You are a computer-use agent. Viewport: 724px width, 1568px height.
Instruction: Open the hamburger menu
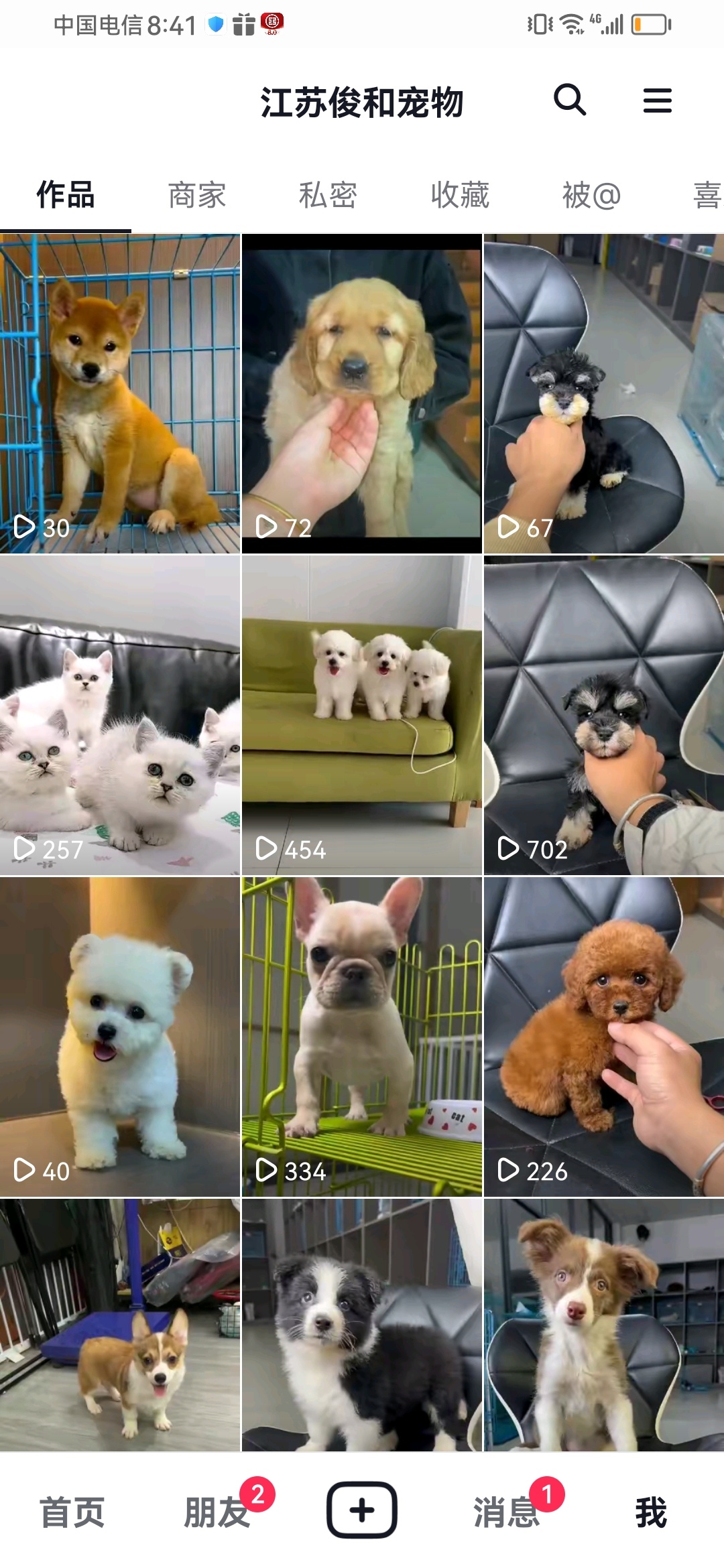click(657, 101)
